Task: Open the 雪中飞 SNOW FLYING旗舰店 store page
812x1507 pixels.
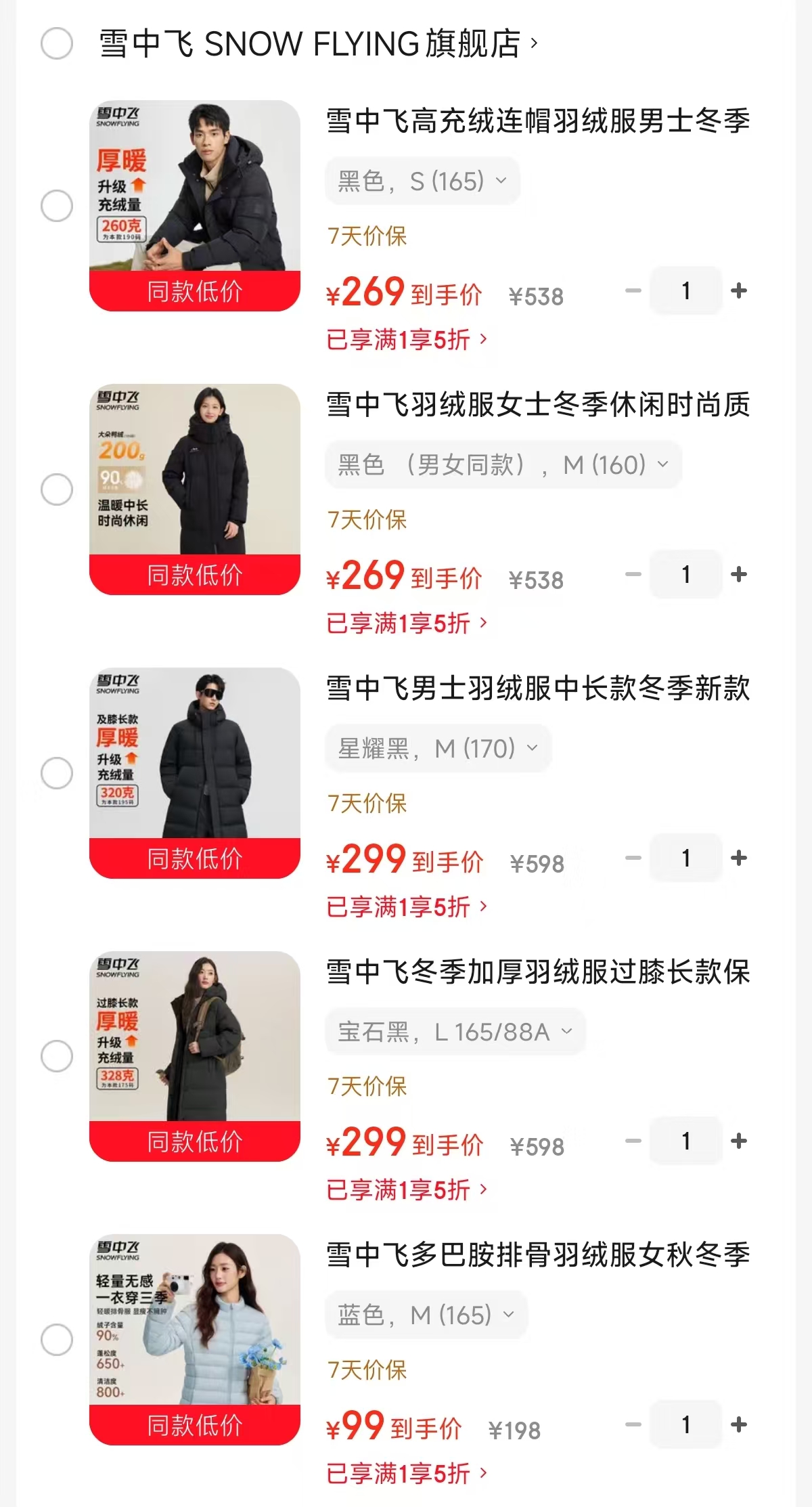Action: 318,44
